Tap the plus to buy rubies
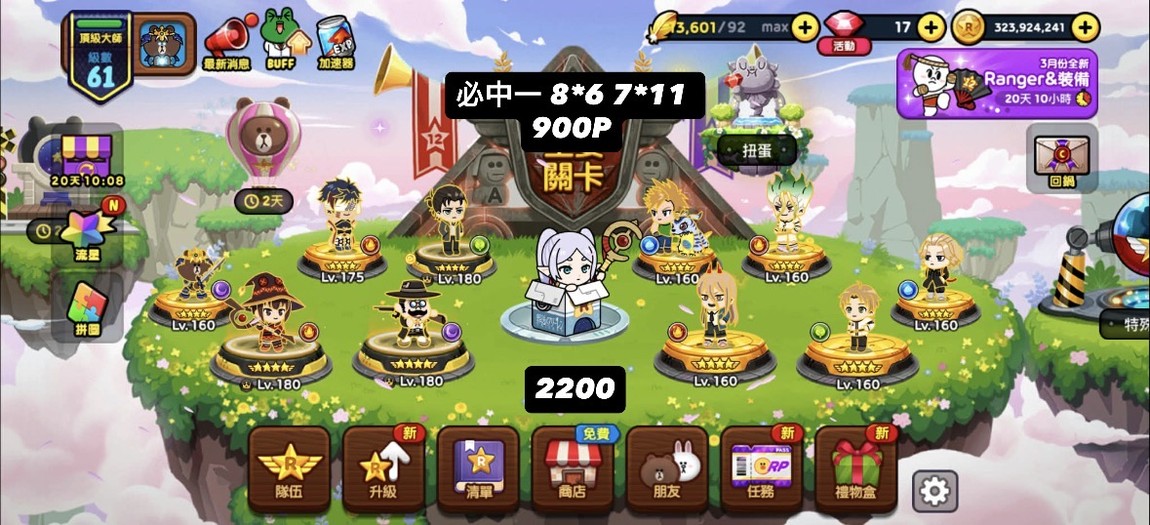The height and width of the screenshot is (525, 1150). [x=931, y=28]
